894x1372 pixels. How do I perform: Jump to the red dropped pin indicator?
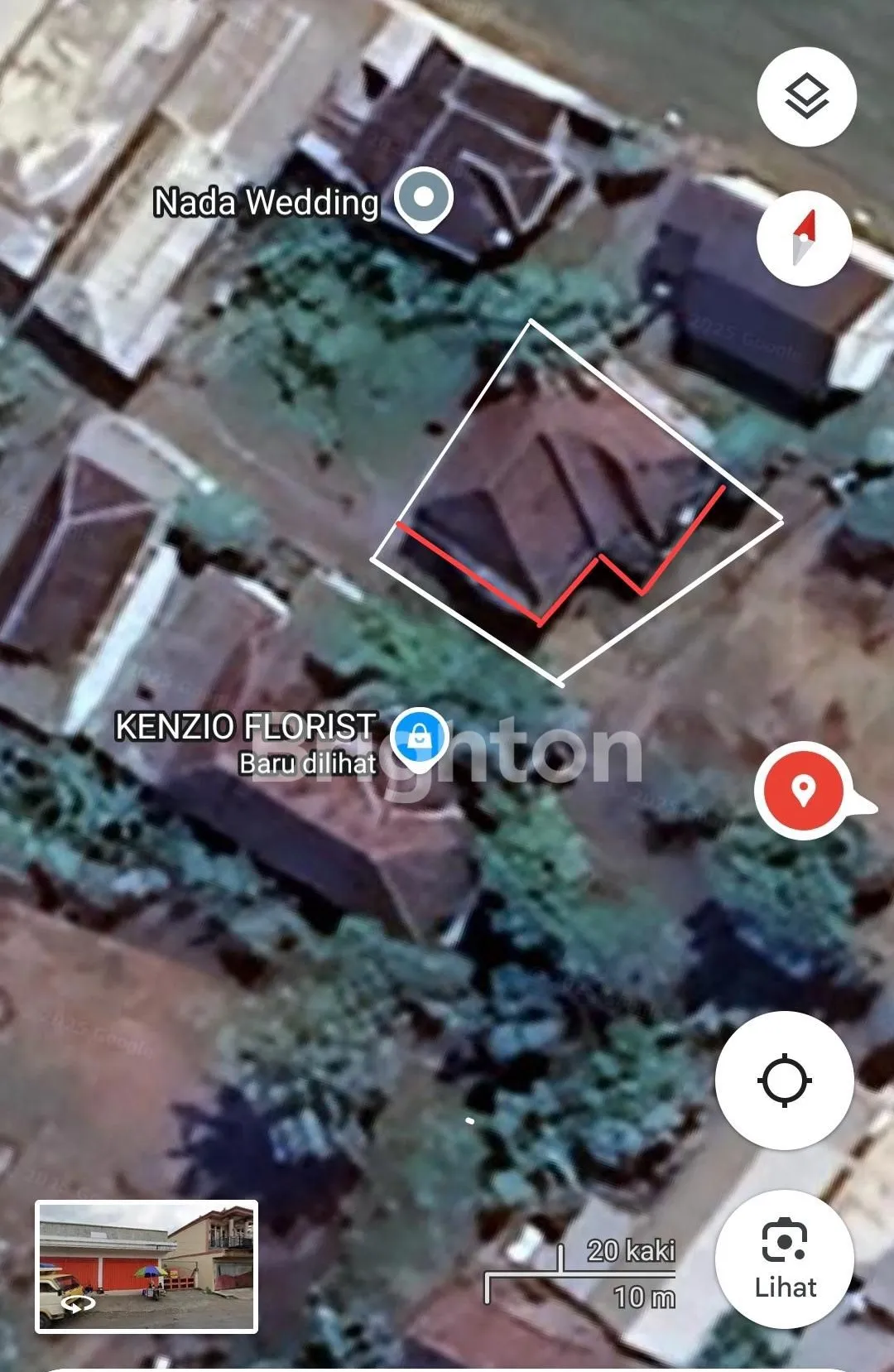click(x=800, y=791)
